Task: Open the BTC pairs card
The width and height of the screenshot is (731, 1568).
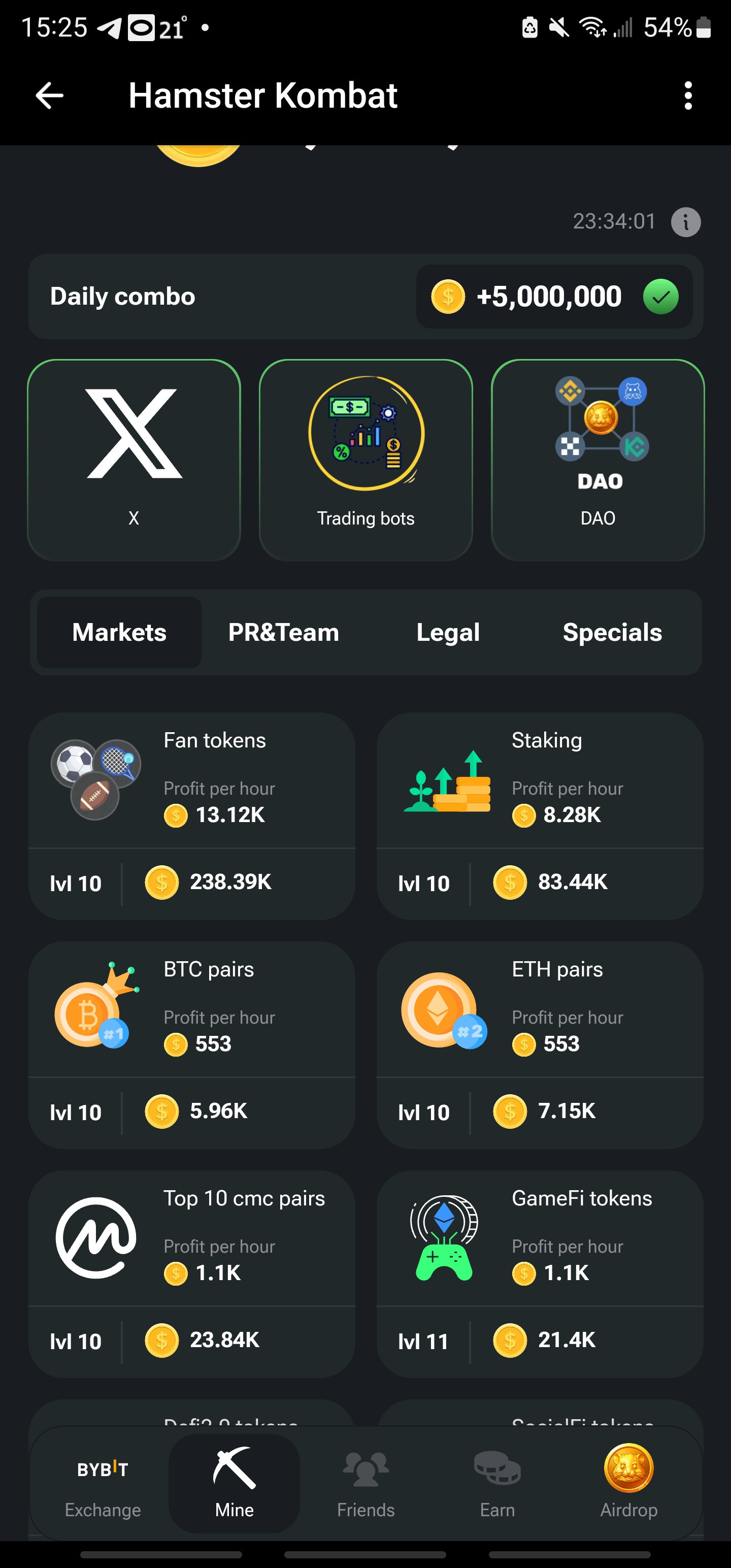Action: 192,1045
